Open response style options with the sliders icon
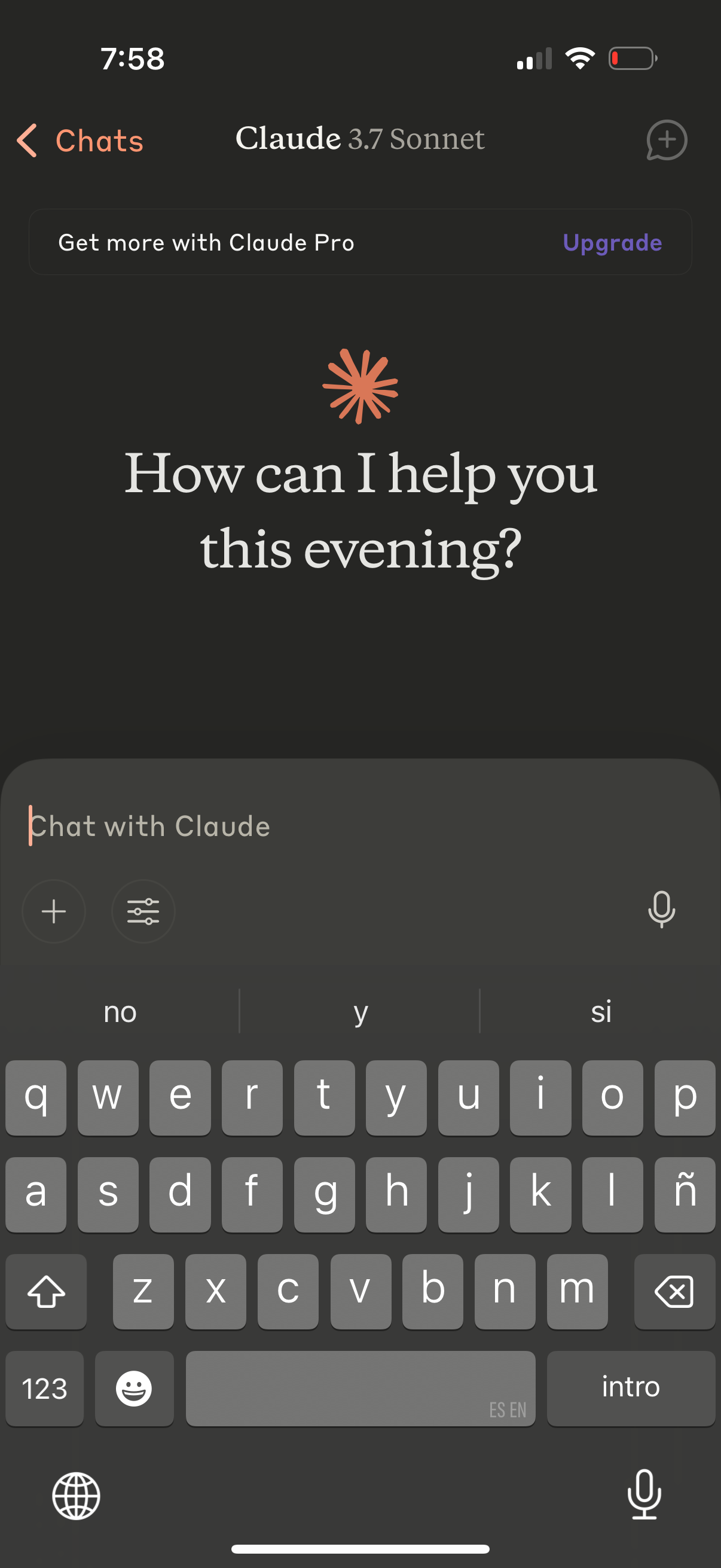Screen dimensions: 721x1568 coord(142,911)
